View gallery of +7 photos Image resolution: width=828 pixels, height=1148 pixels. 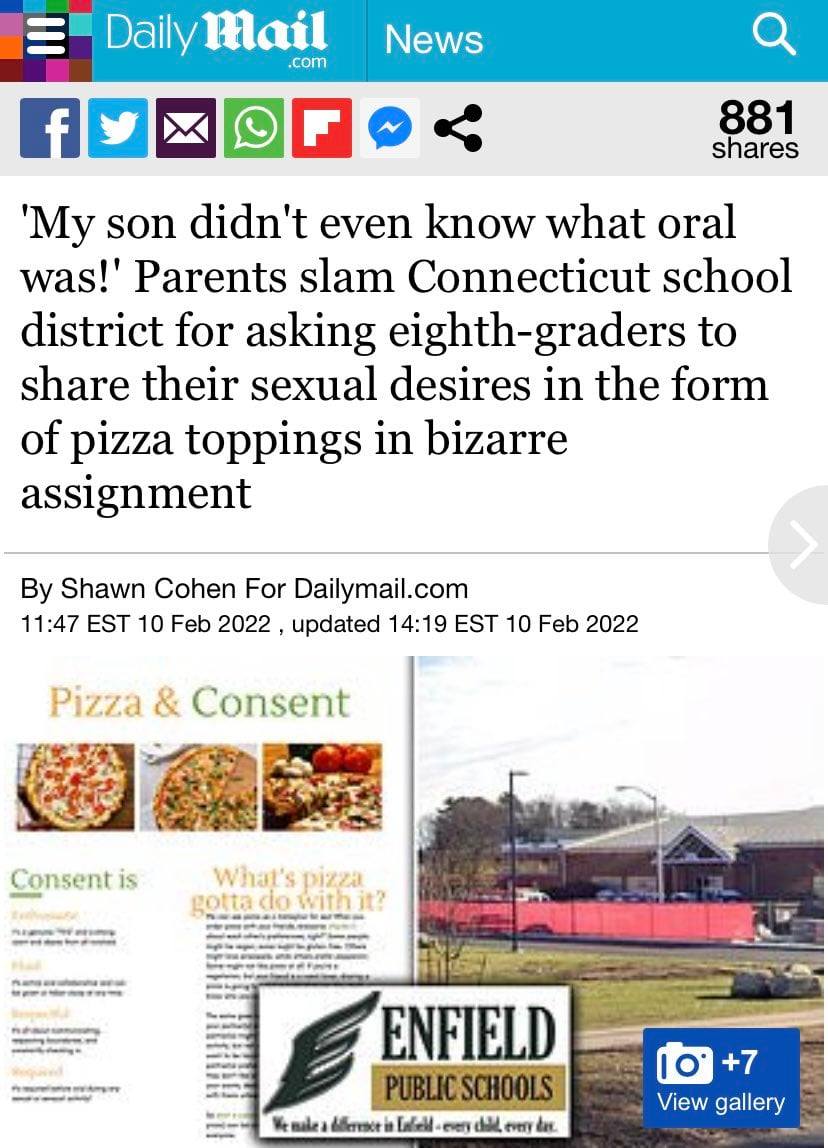point(721,1078)
